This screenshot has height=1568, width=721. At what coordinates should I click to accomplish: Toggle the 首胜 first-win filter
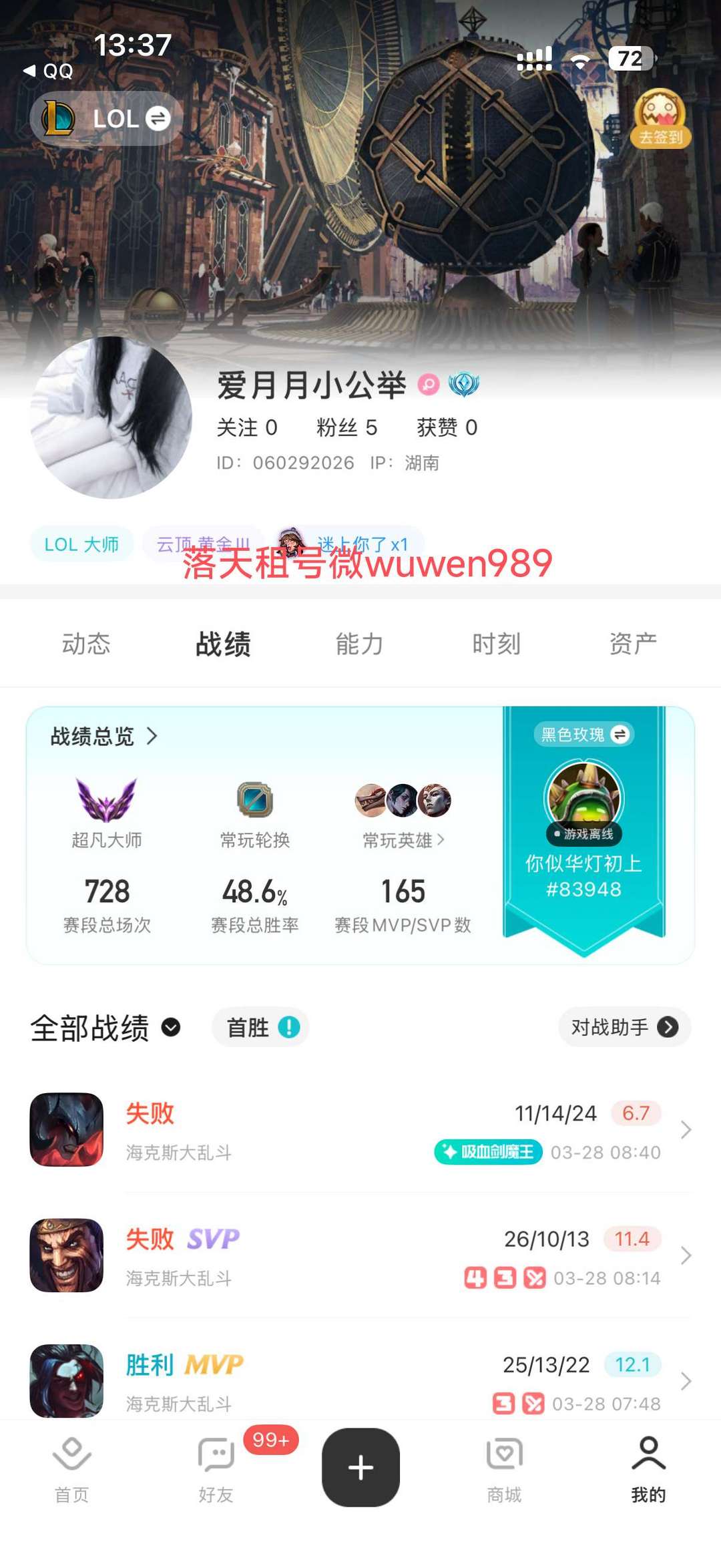click(x=260, y=1028)
